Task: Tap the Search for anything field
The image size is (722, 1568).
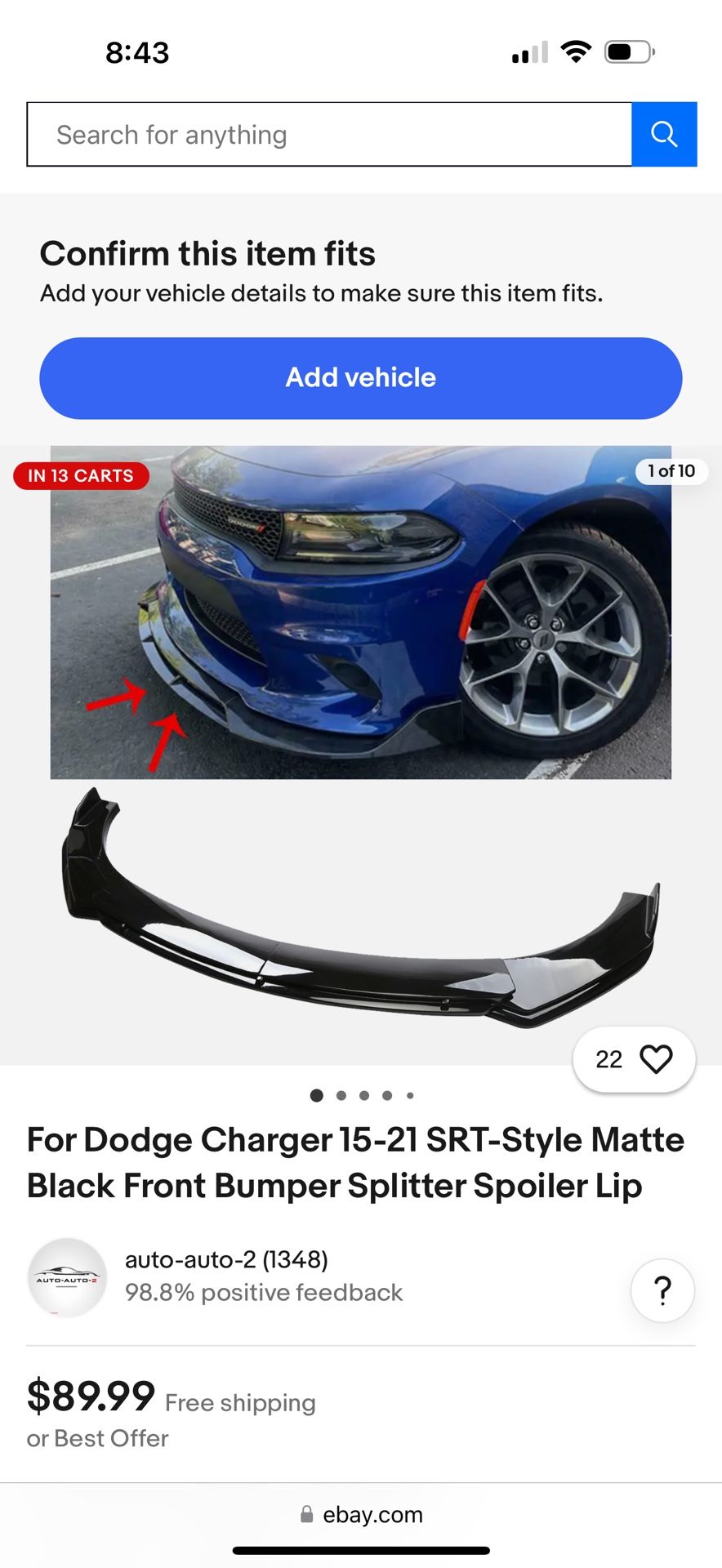Action: point(327,134)
